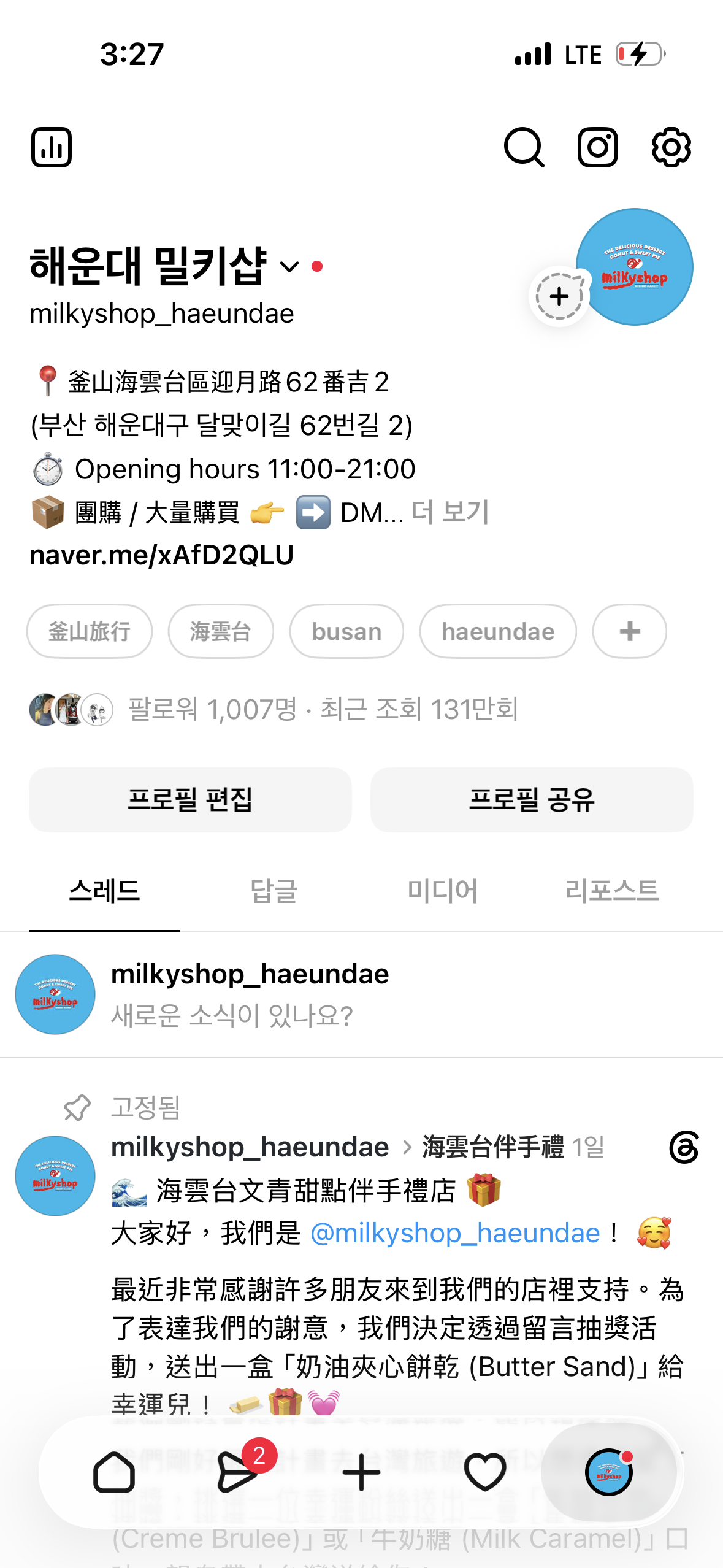This screenshot has height=1568, width=723.
Task: Select the haeundae topic chip
Action: 498,631
